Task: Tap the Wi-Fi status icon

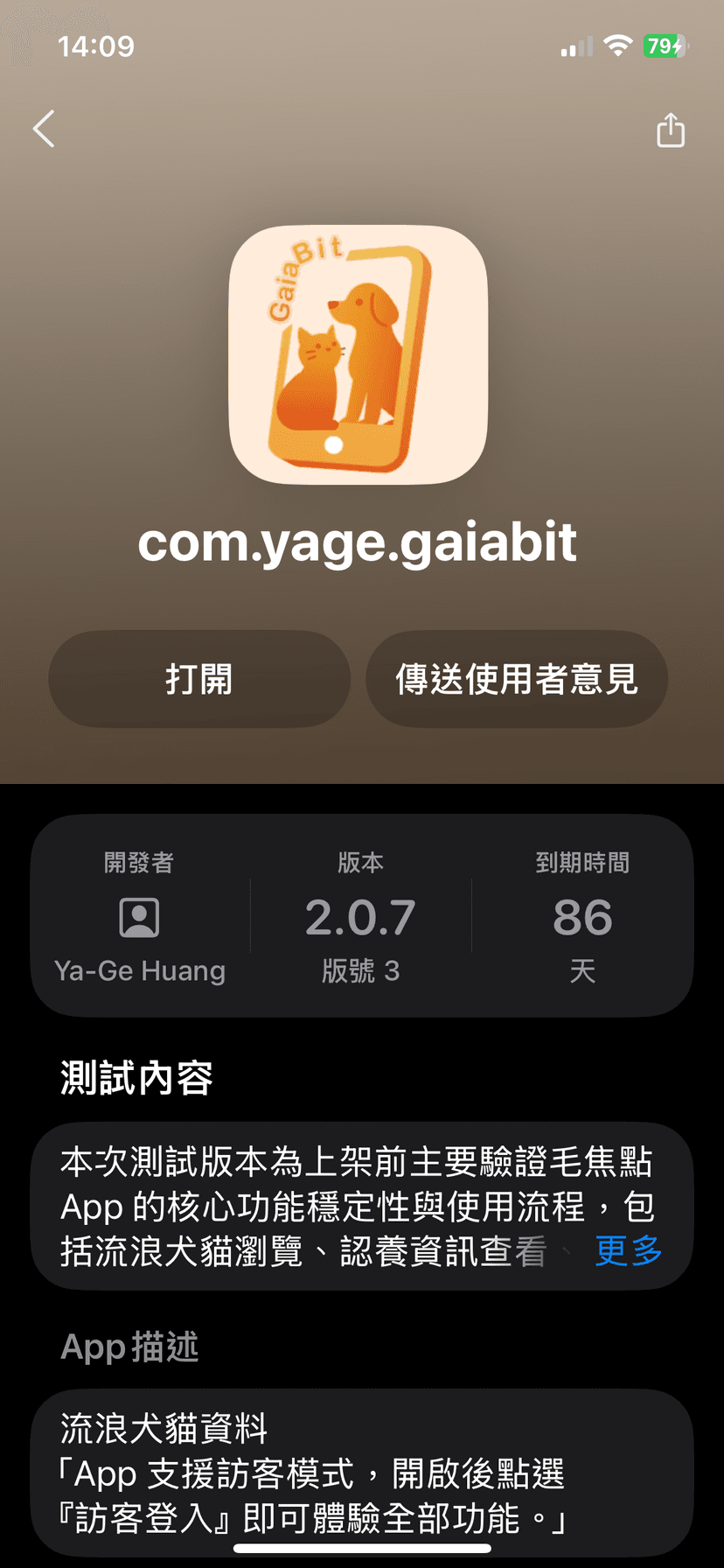Action: pos(618,46)
